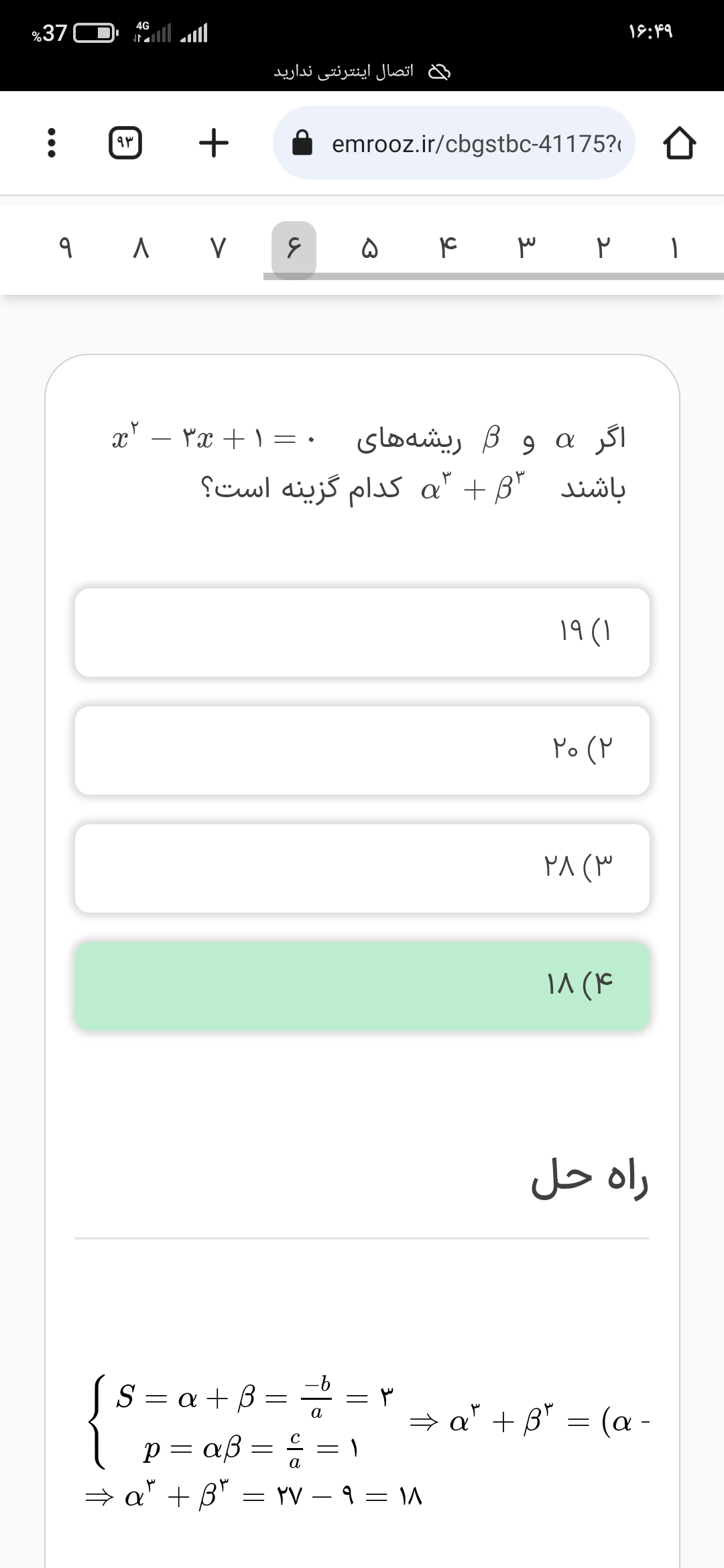
Task: Select question ۶ tab
Action: pos(294,249)
